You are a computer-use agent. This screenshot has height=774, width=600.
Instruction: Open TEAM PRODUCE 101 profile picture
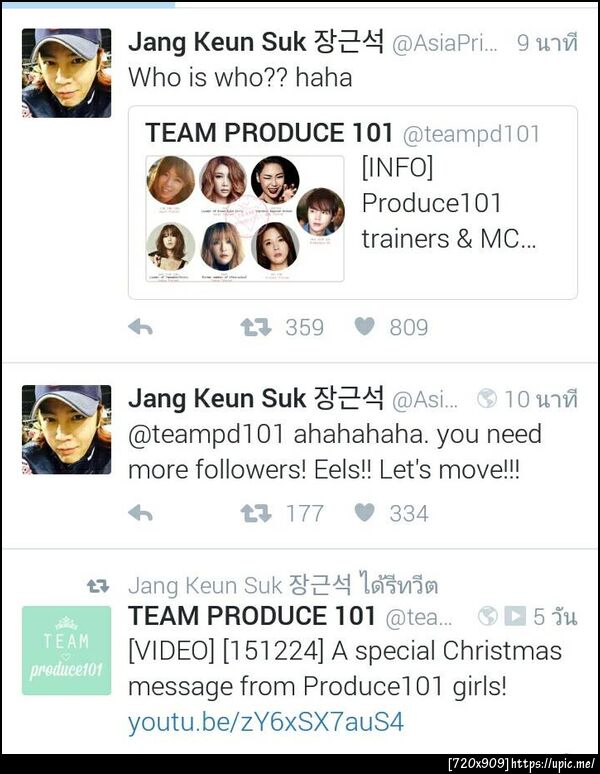(x=67, y=650)
